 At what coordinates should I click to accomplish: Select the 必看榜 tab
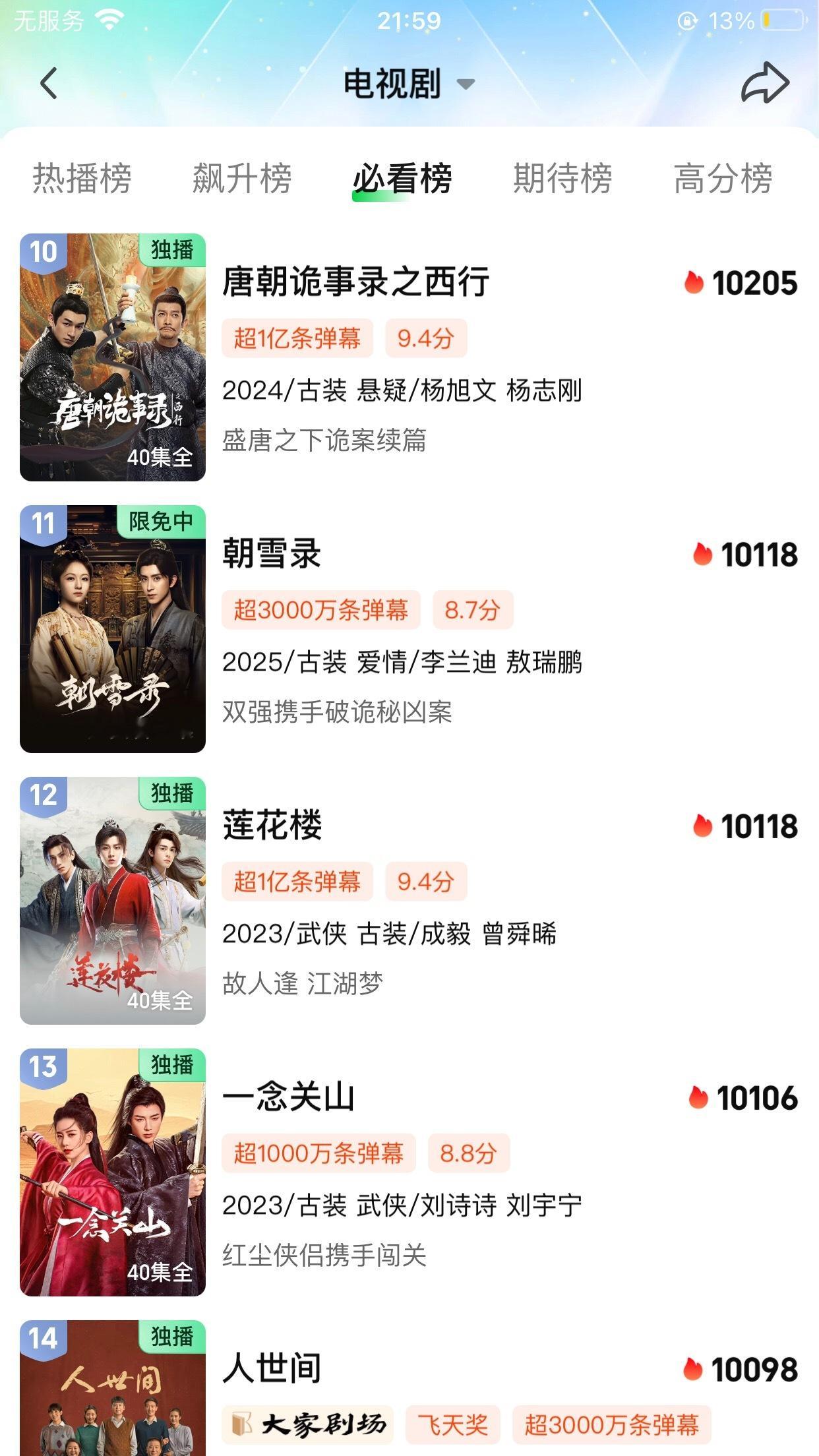(x=402, y=178)
